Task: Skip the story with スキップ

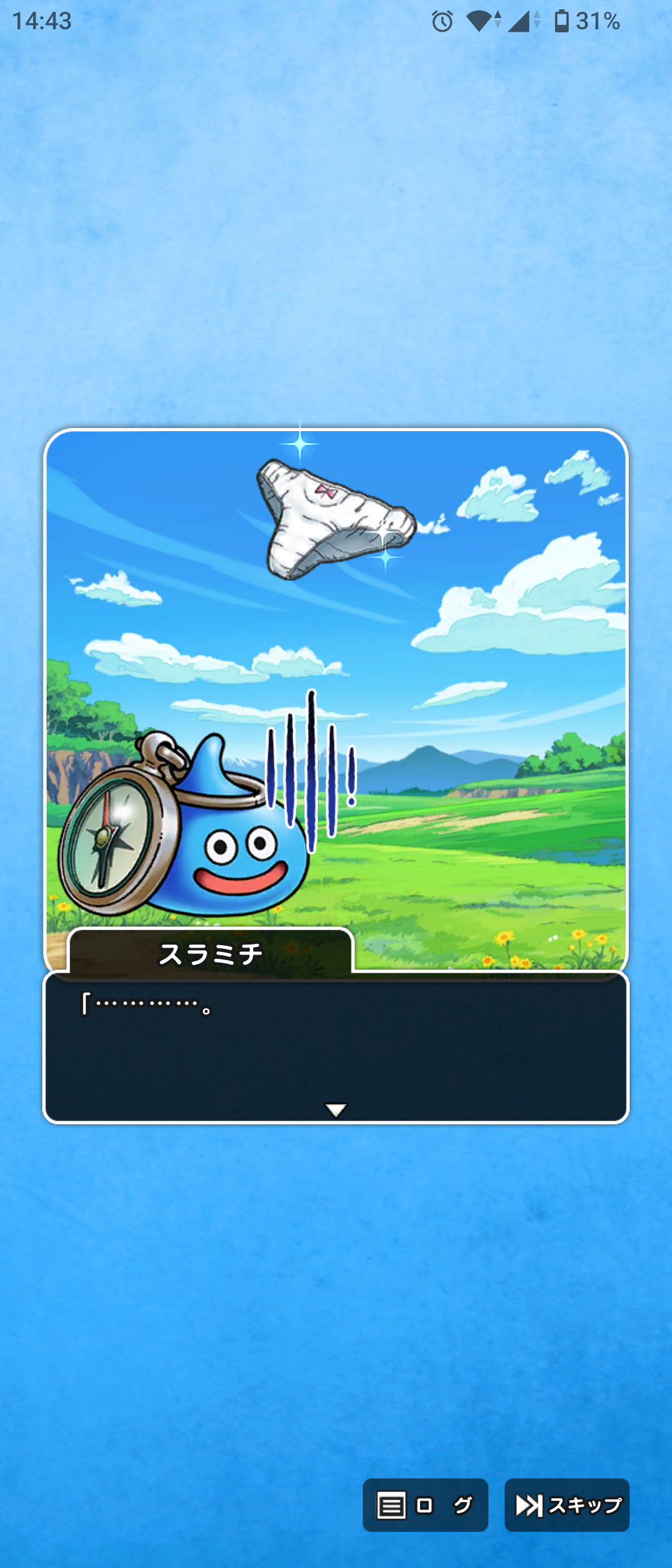Action: coord(567,1505)
